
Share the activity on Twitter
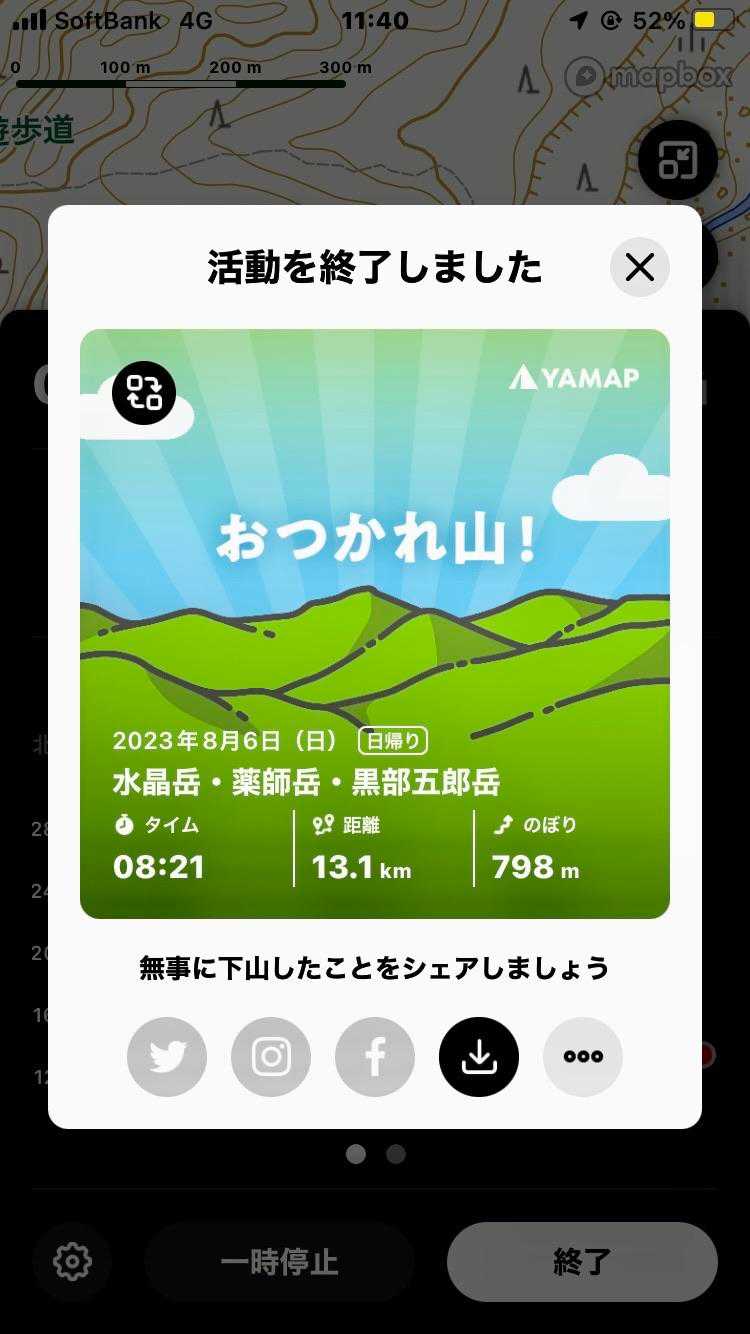point(167,1057)
